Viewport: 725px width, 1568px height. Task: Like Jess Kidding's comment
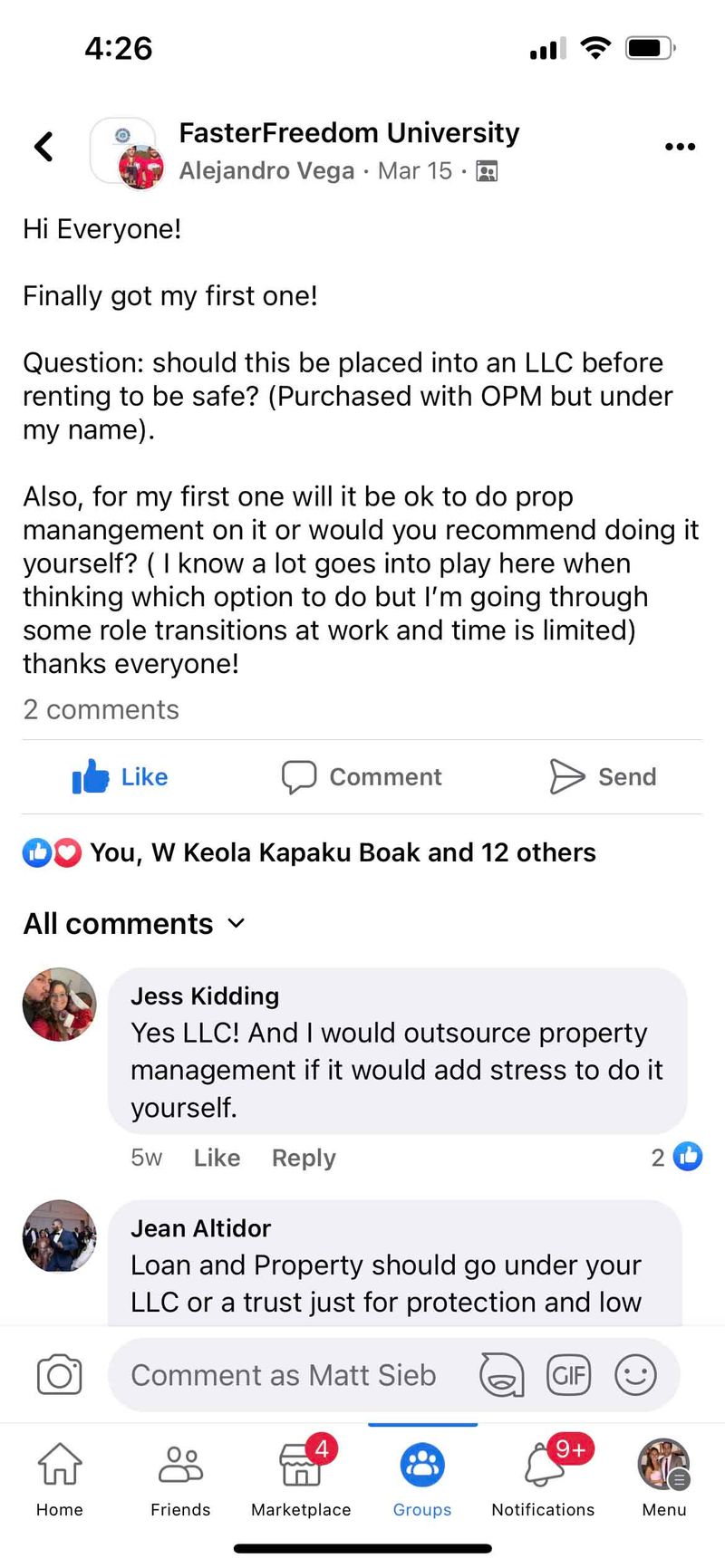point(217,1158)
